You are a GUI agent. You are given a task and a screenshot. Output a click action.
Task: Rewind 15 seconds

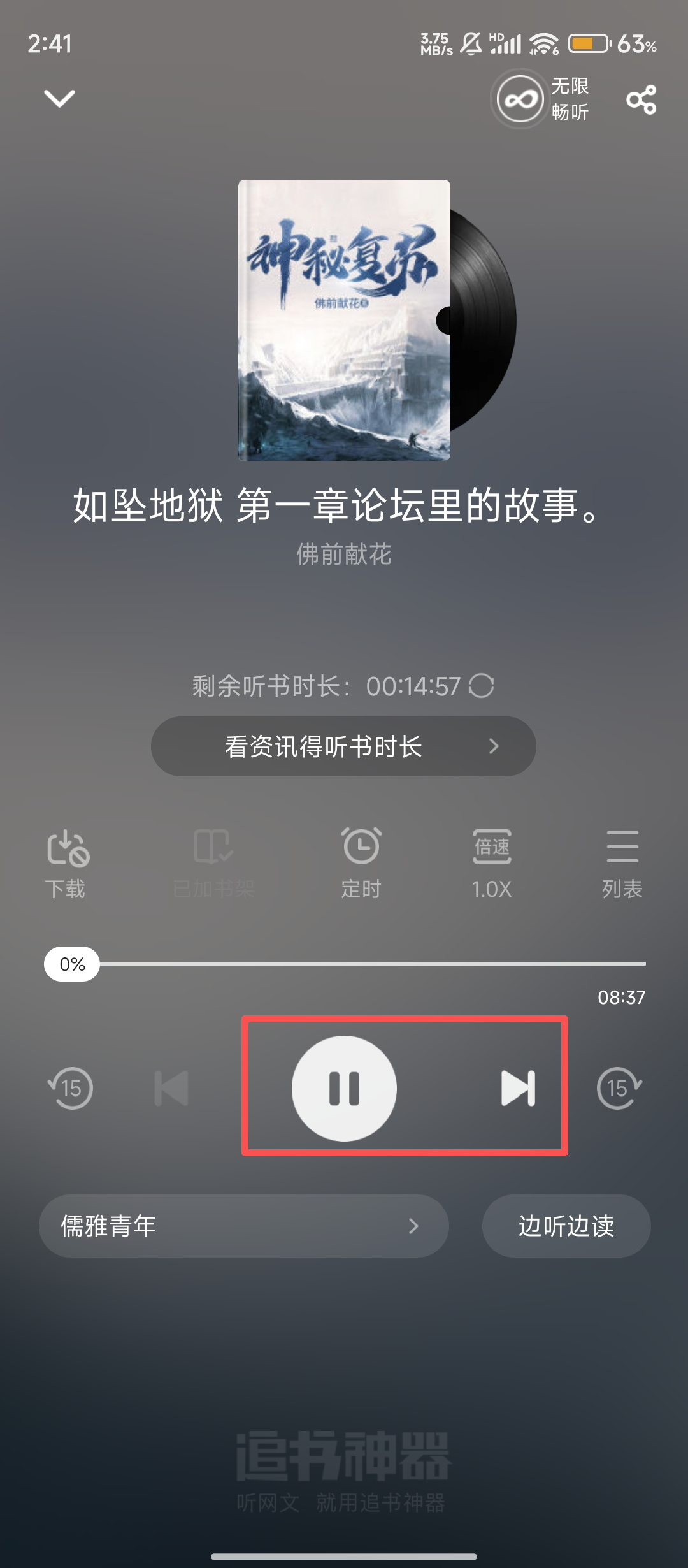(71, 1088)
